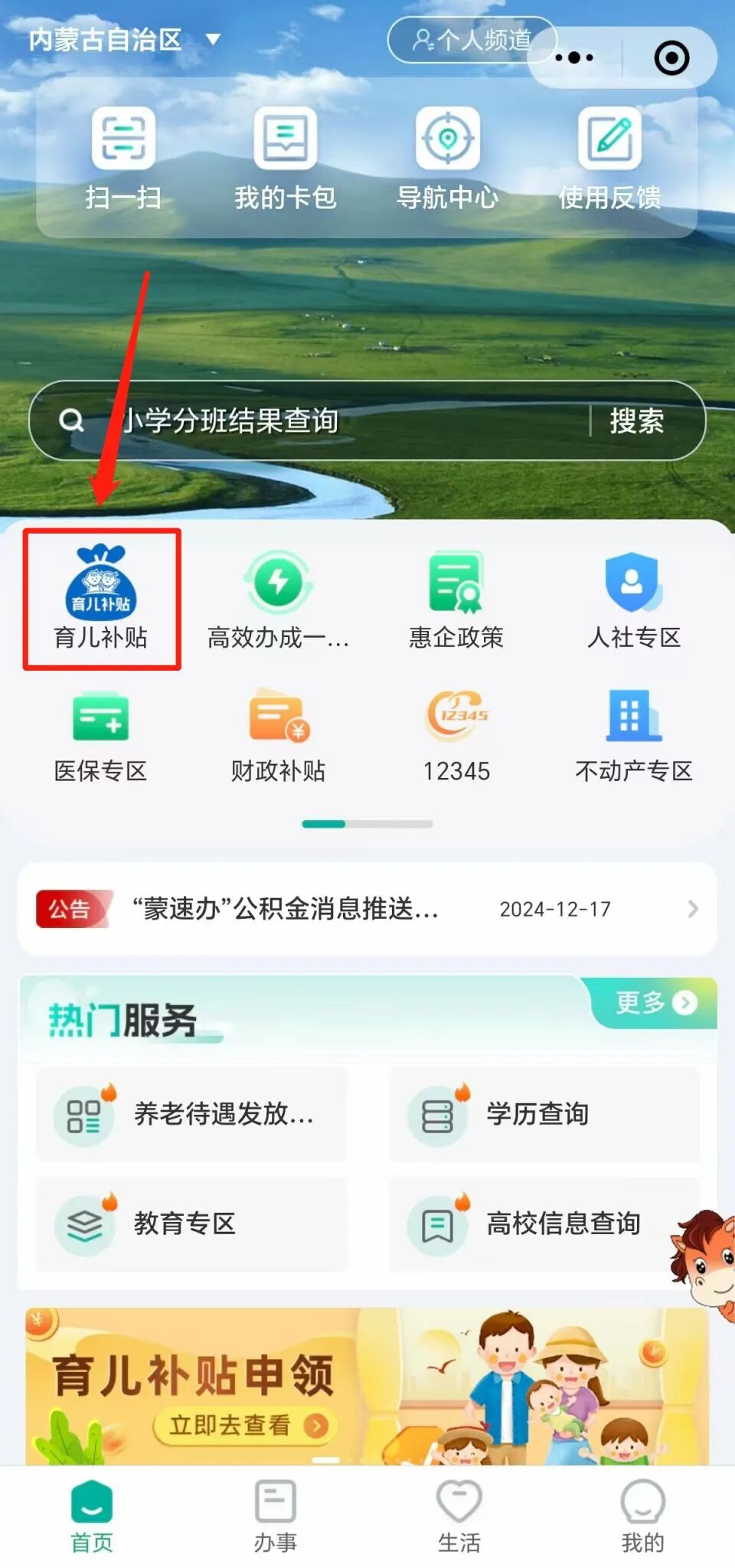Open the 学历查询 service icon
The height and width of the screenshot is (1568, 735).
click(544, 1114)
